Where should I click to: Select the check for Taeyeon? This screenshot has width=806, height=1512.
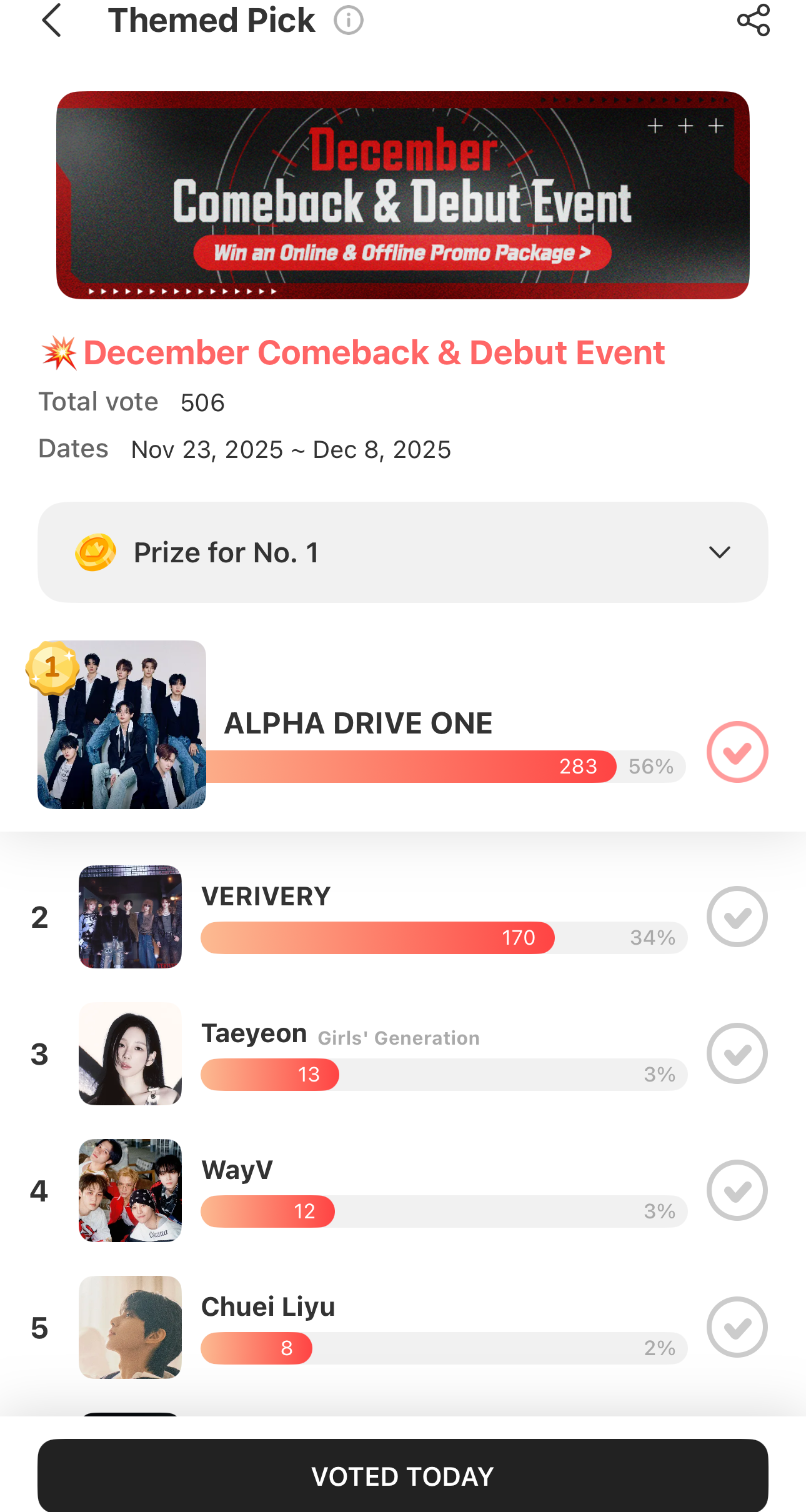point(737,1053)
